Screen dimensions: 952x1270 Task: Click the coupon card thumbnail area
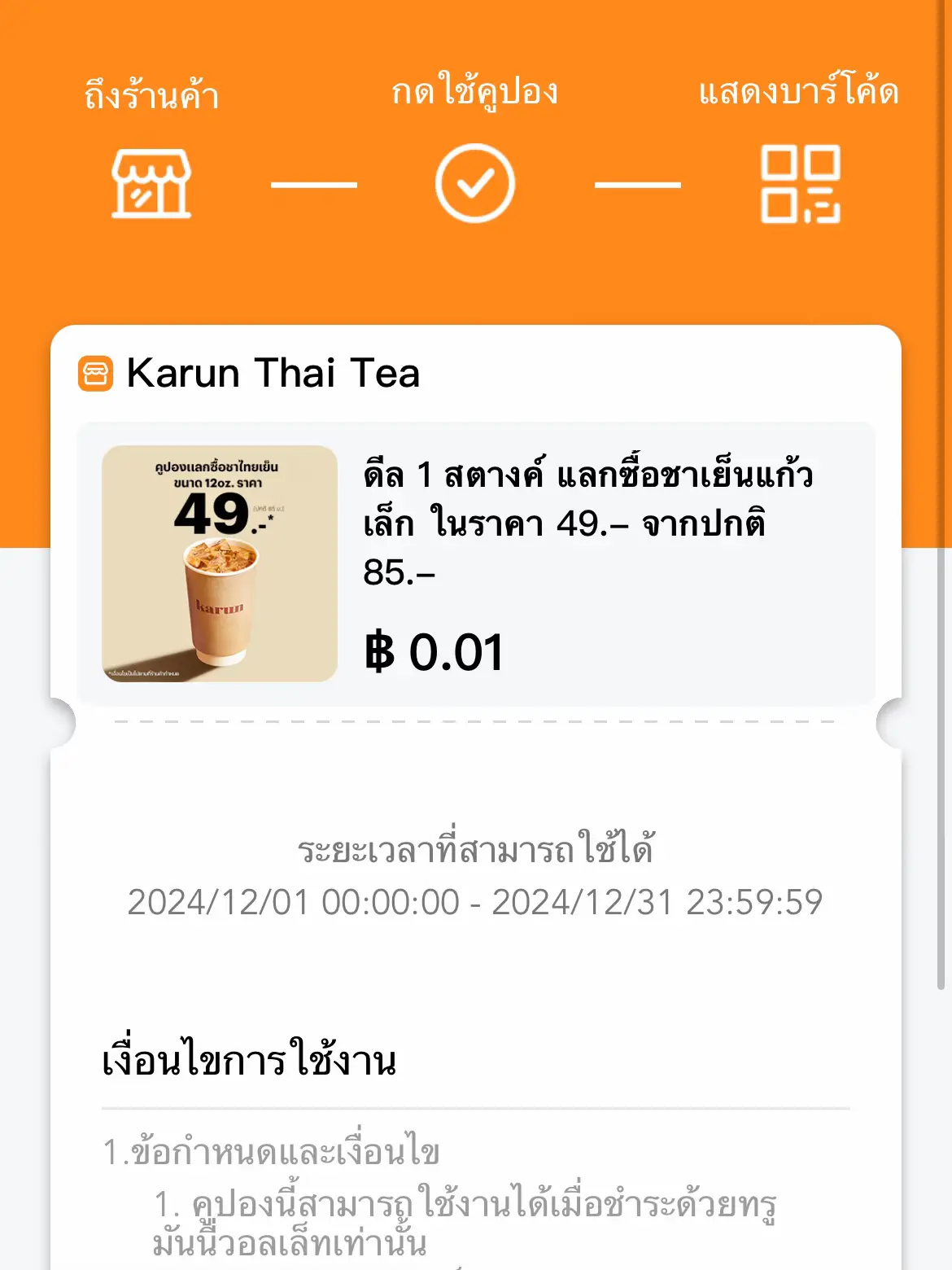point(476,560)
